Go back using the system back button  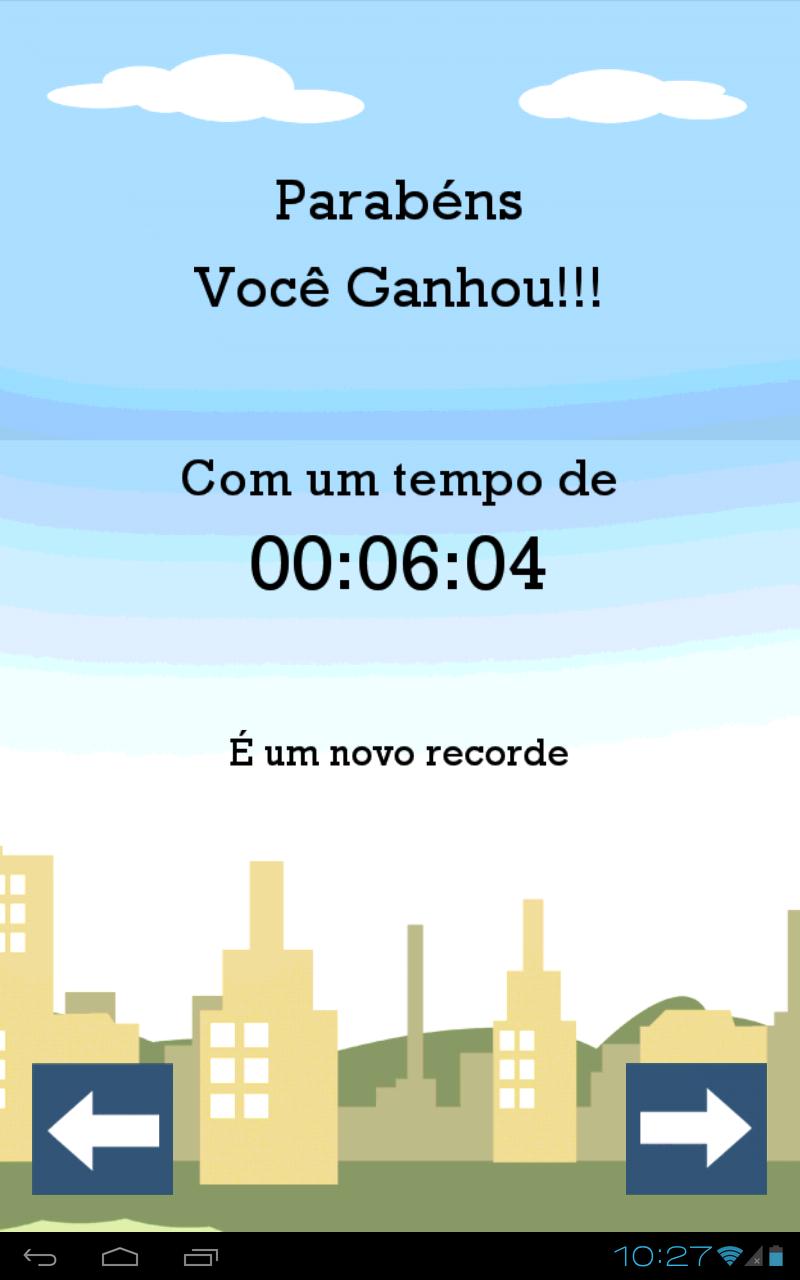pos(40,1257)
